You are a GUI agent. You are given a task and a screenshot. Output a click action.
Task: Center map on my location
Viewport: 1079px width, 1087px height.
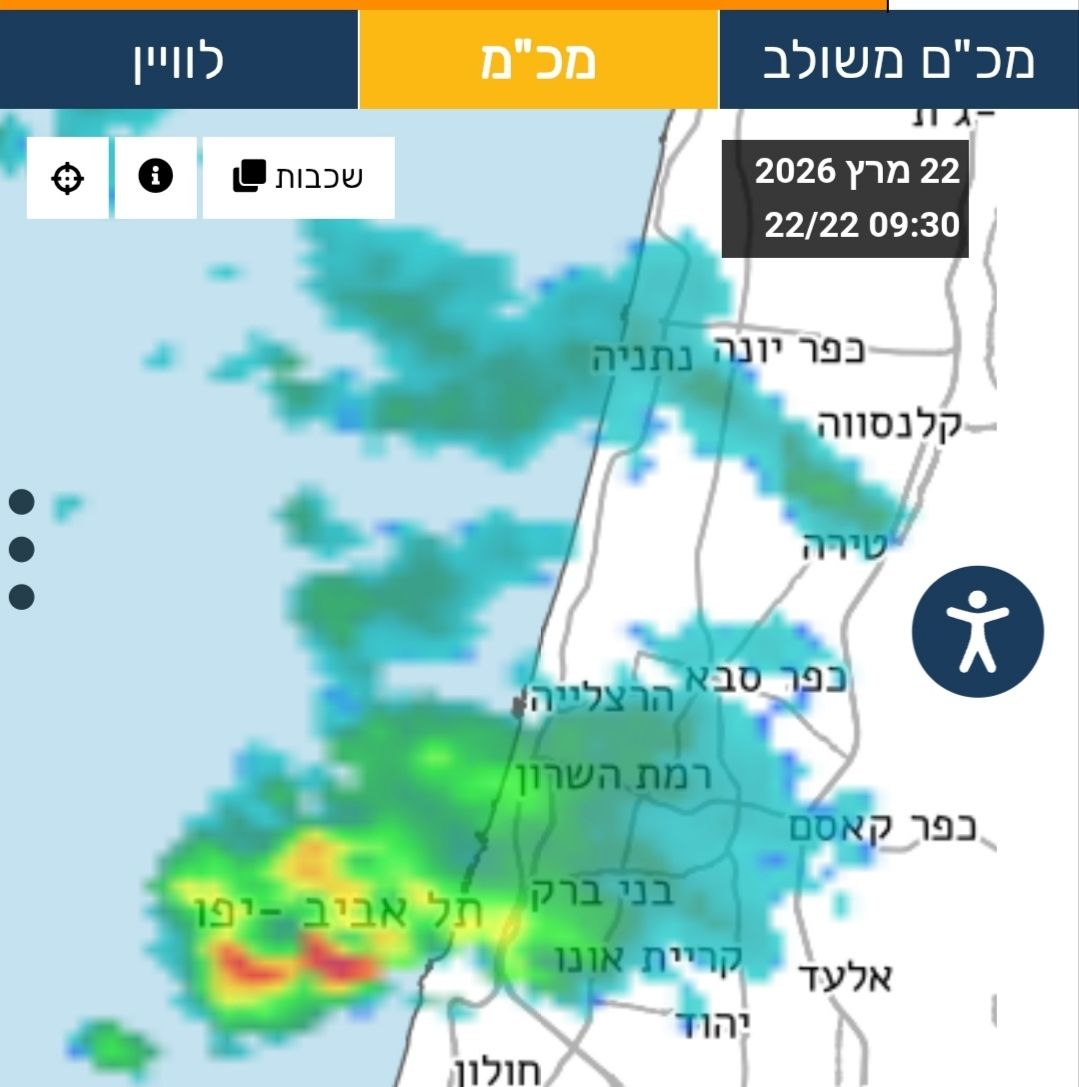tap(67, 178)
